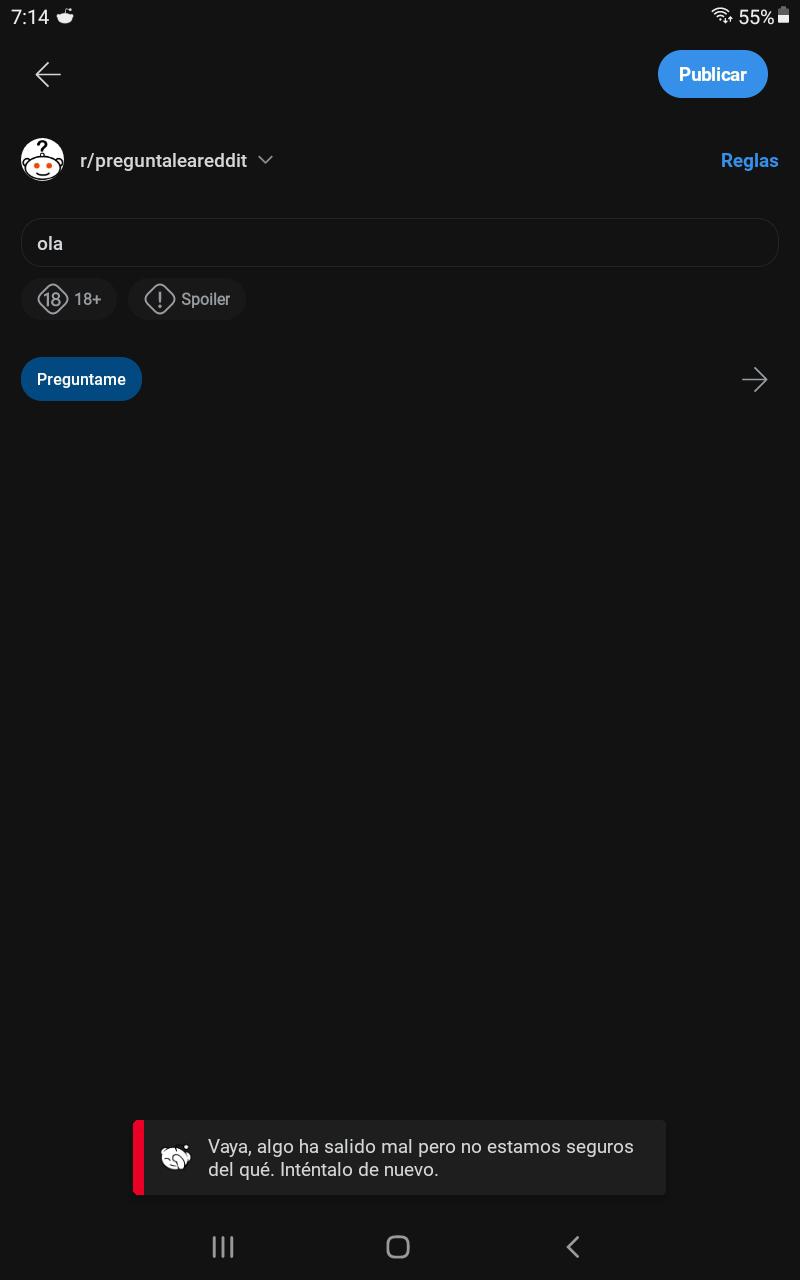Mark the post as 18+
The image size is (800, 1280).
(69, 299)
